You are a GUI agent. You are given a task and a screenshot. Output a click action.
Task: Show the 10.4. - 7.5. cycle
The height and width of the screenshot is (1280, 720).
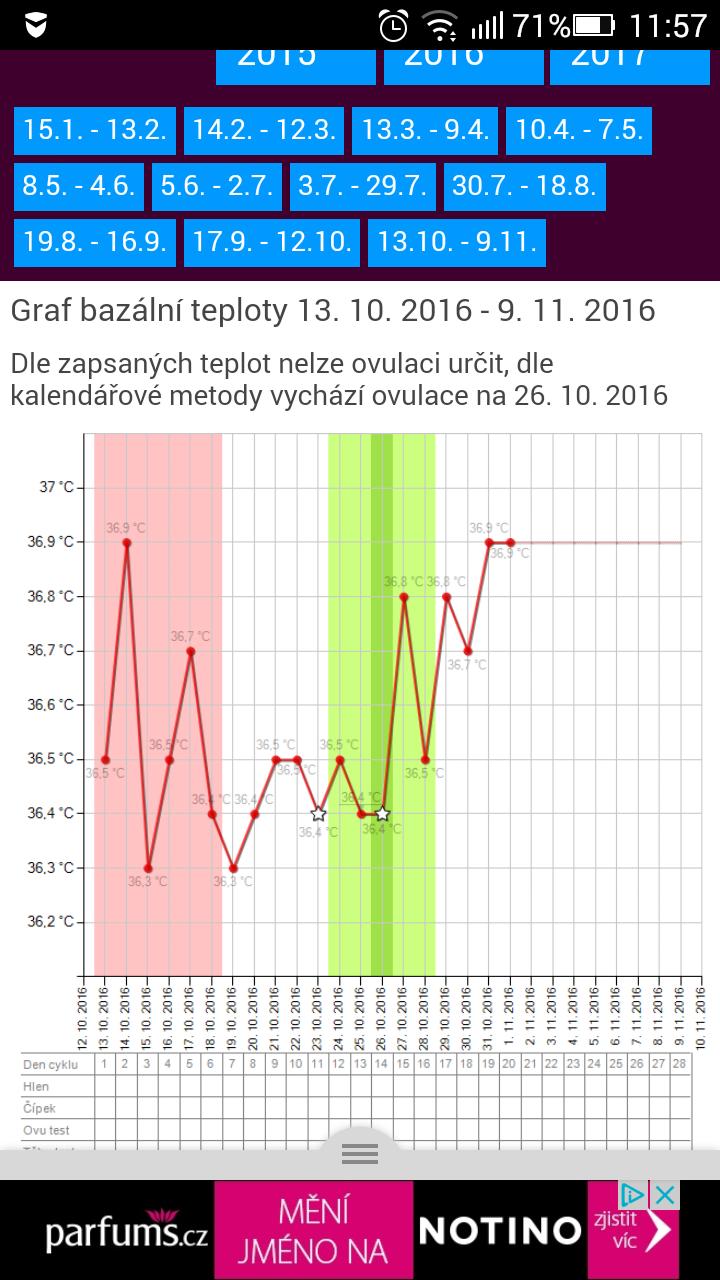click(x=579, y=130)
